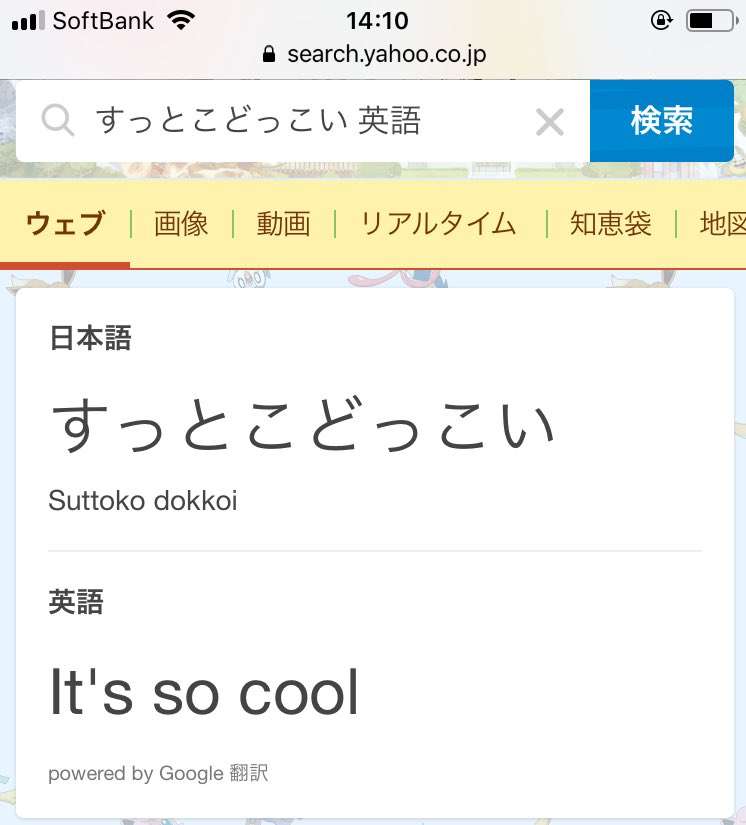
Task: Open the リアルタイム tab
Action: point(438,224)
